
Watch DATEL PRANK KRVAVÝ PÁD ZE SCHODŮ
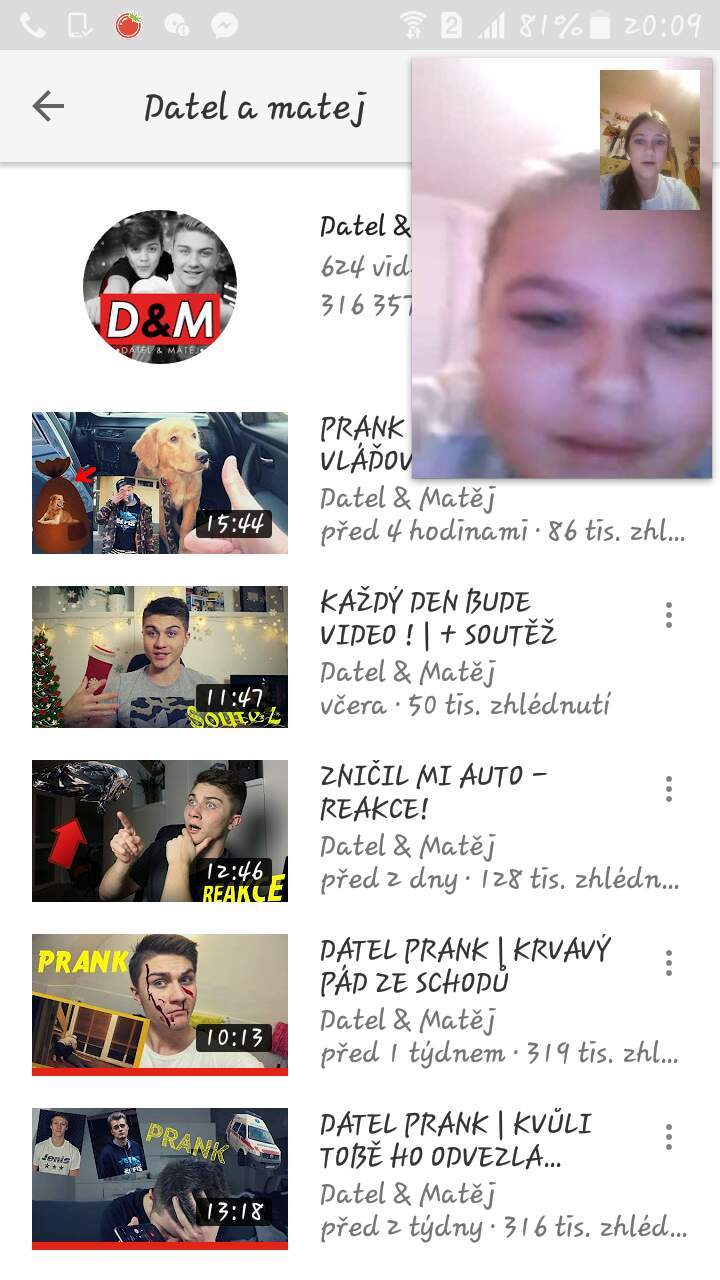pos(160,1004)
